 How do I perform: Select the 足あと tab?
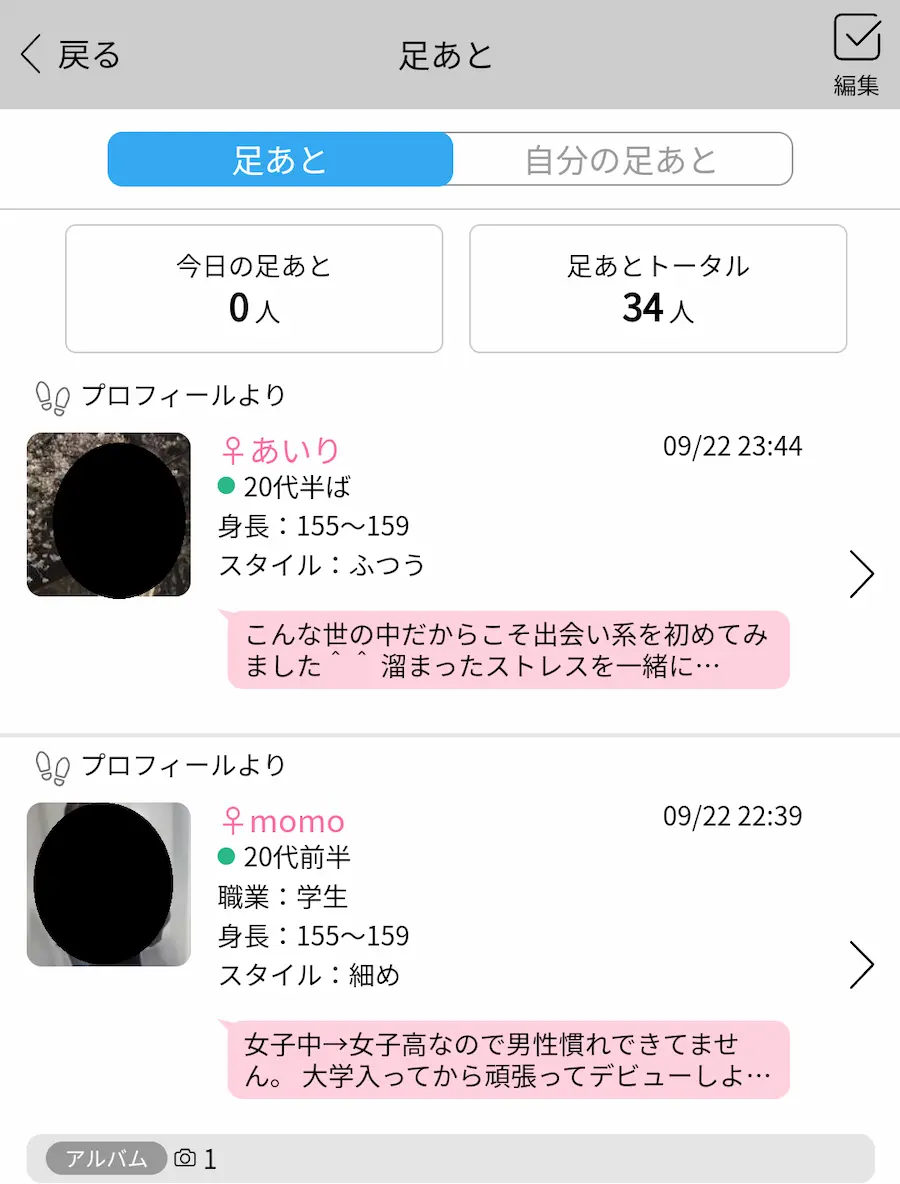point(280,160)
